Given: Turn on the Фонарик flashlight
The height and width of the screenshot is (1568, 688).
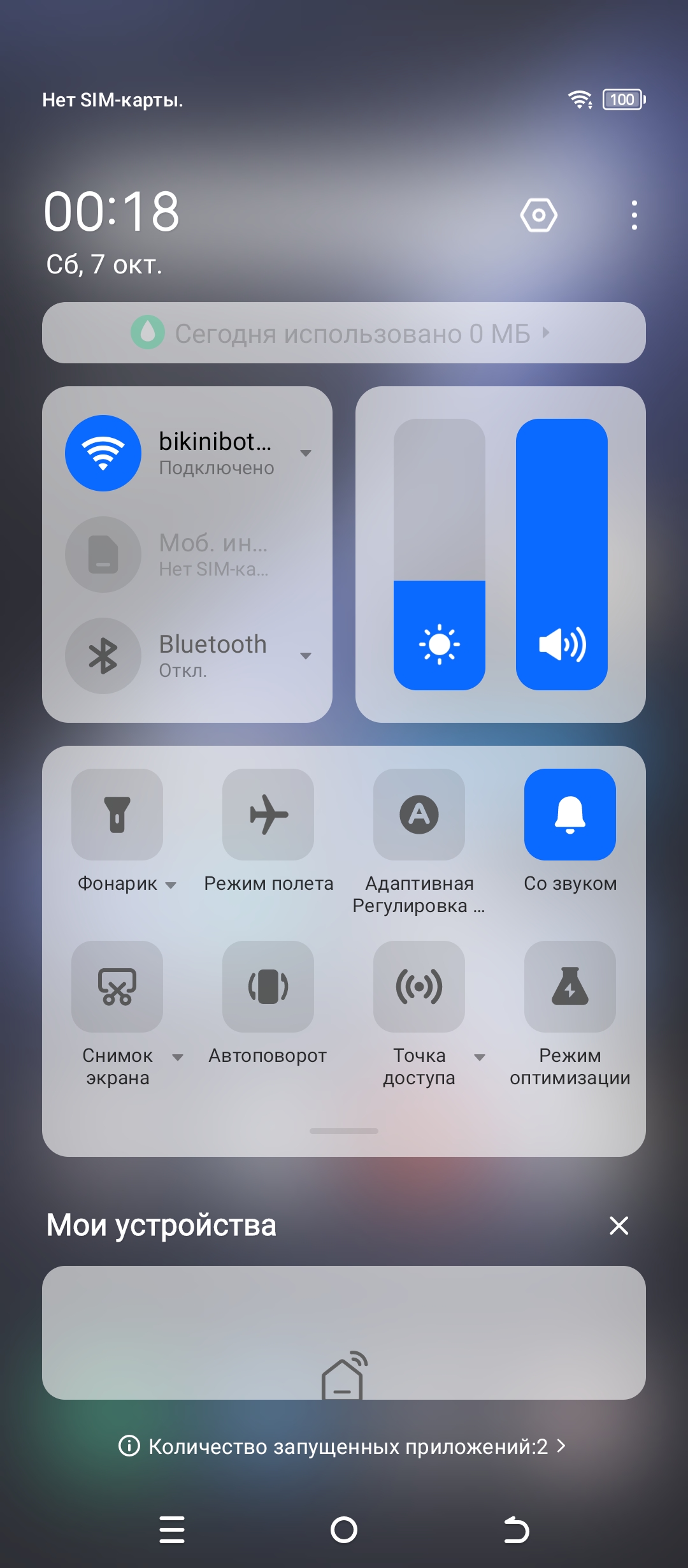Looking at the screenshot, I should tap(117, 815).
